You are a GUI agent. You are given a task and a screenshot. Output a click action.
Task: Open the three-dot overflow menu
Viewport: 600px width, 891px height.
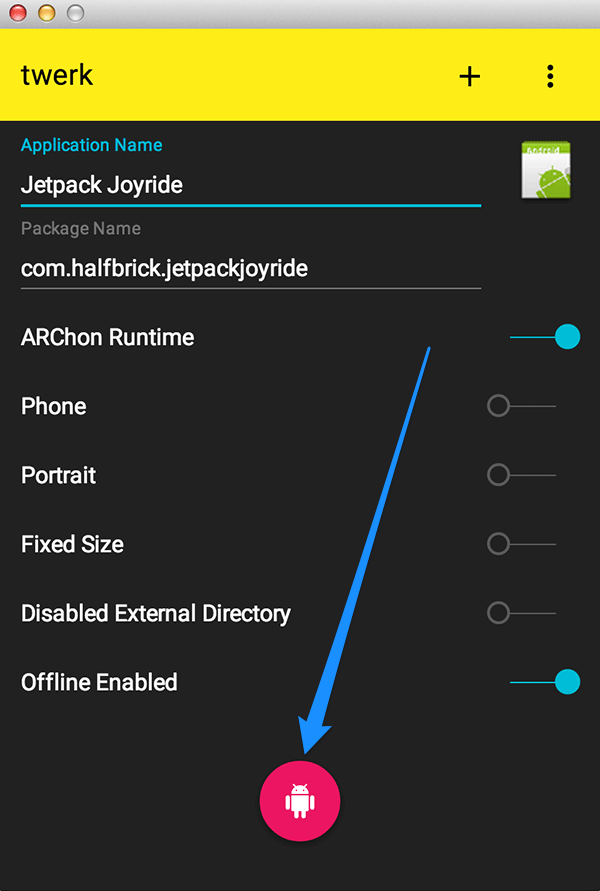pos(550,77)
